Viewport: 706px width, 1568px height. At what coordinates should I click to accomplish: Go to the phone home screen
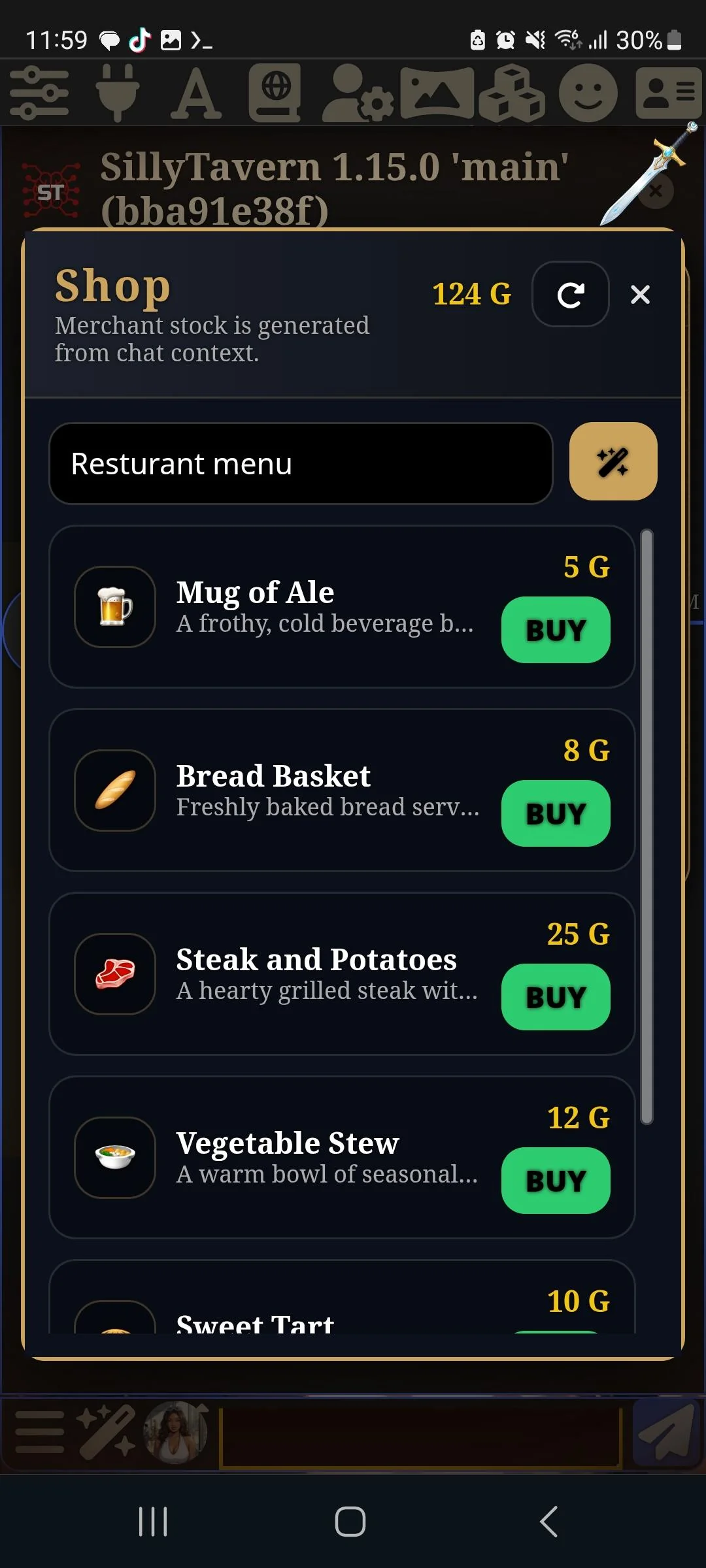pos(350,1522)
